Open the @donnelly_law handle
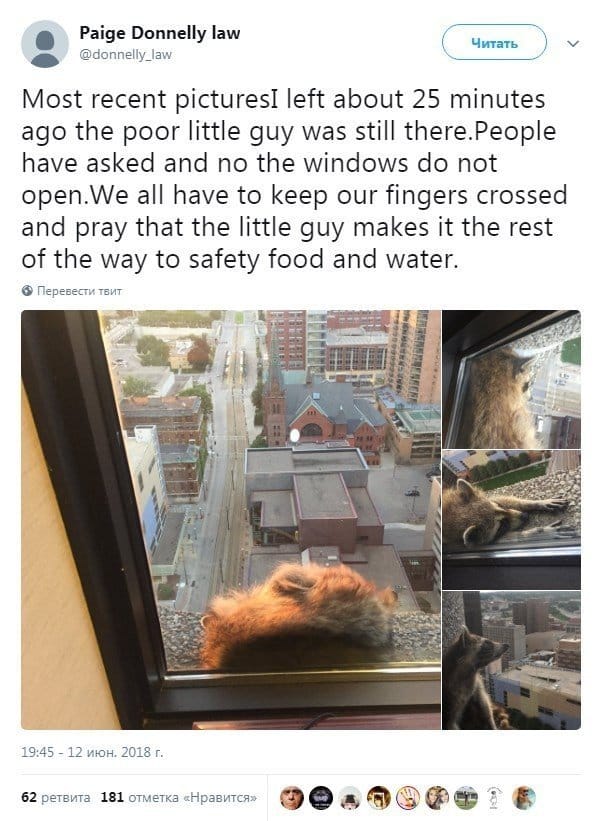The width and height of the screenshot is (603, 821). coord(125,55)
